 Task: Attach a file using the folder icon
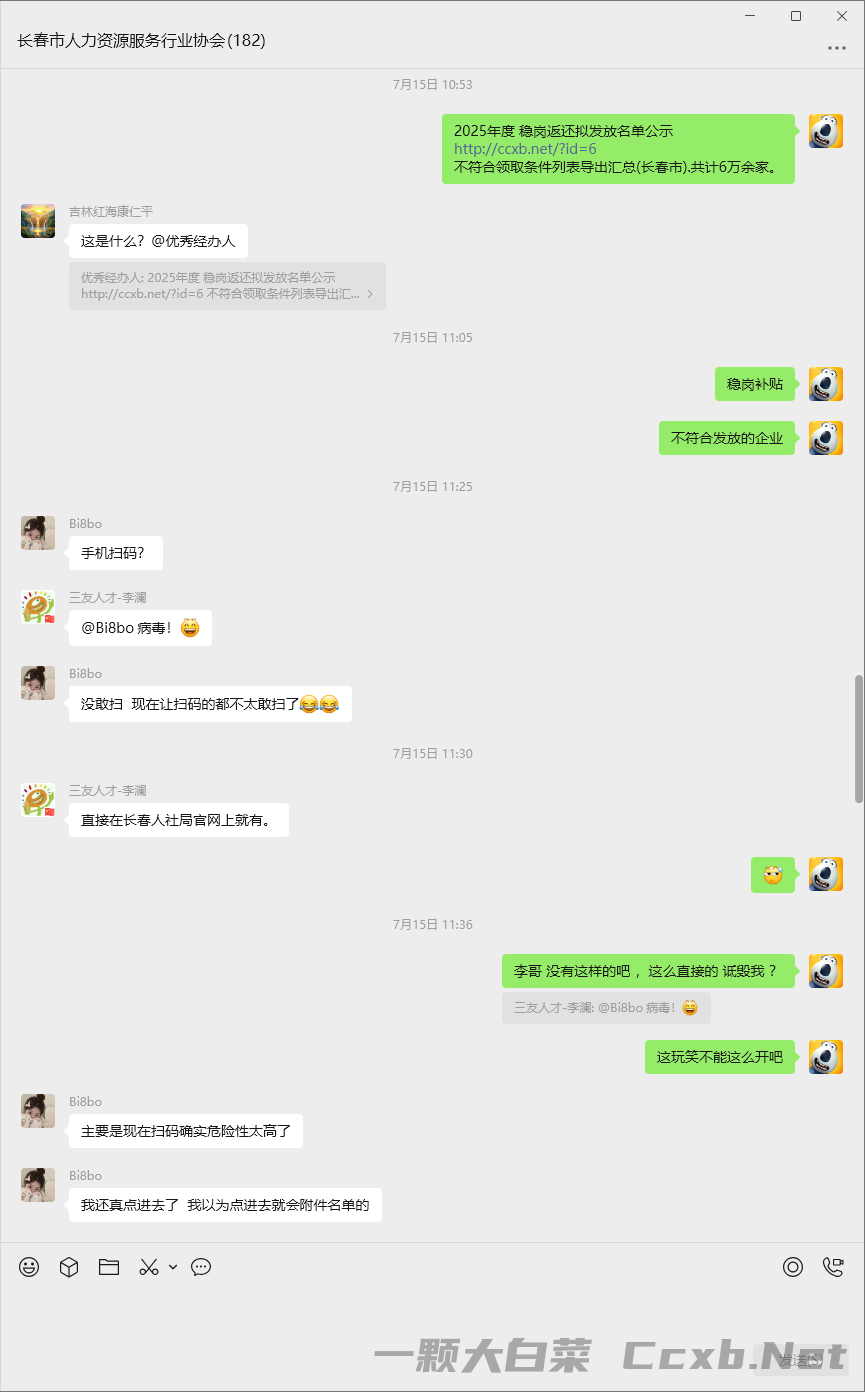(109, 1267)
